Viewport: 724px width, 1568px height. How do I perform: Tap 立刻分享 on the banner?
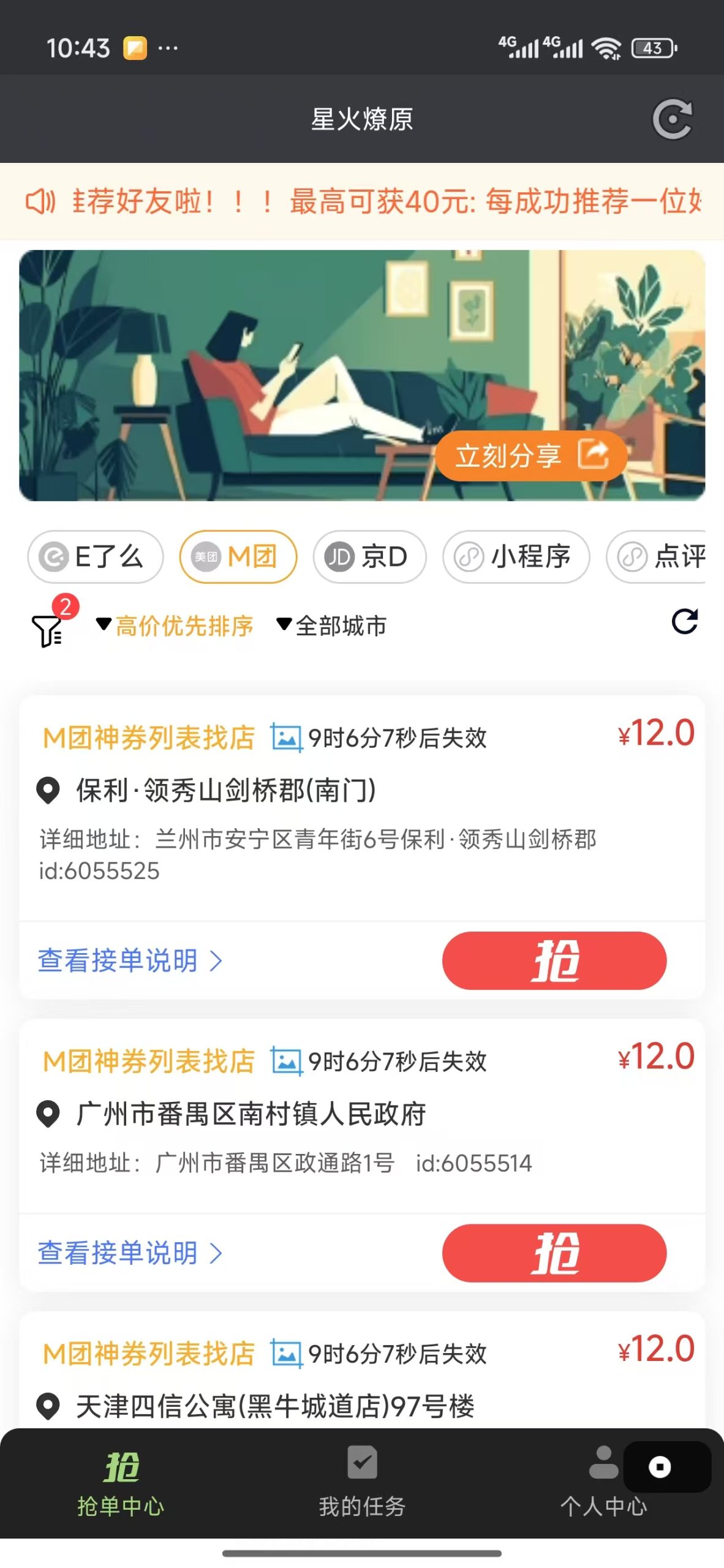tap(530, 456)
